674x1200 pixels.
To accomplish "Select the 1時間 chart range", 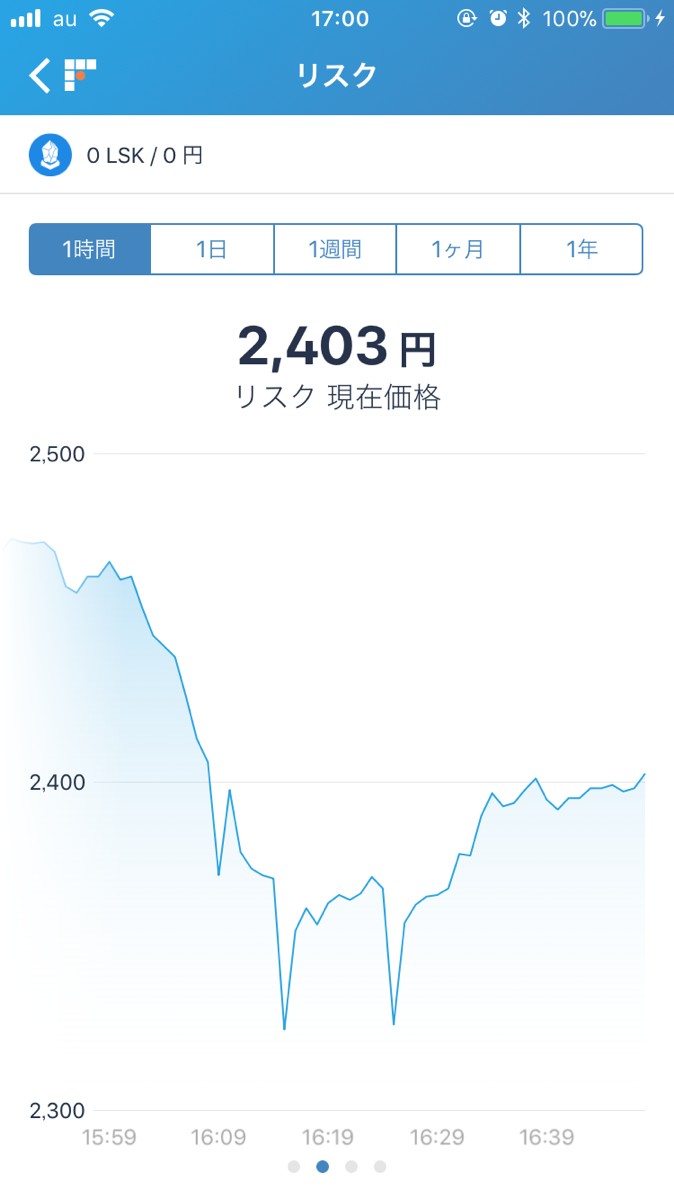I will click(x=90, y=249).
